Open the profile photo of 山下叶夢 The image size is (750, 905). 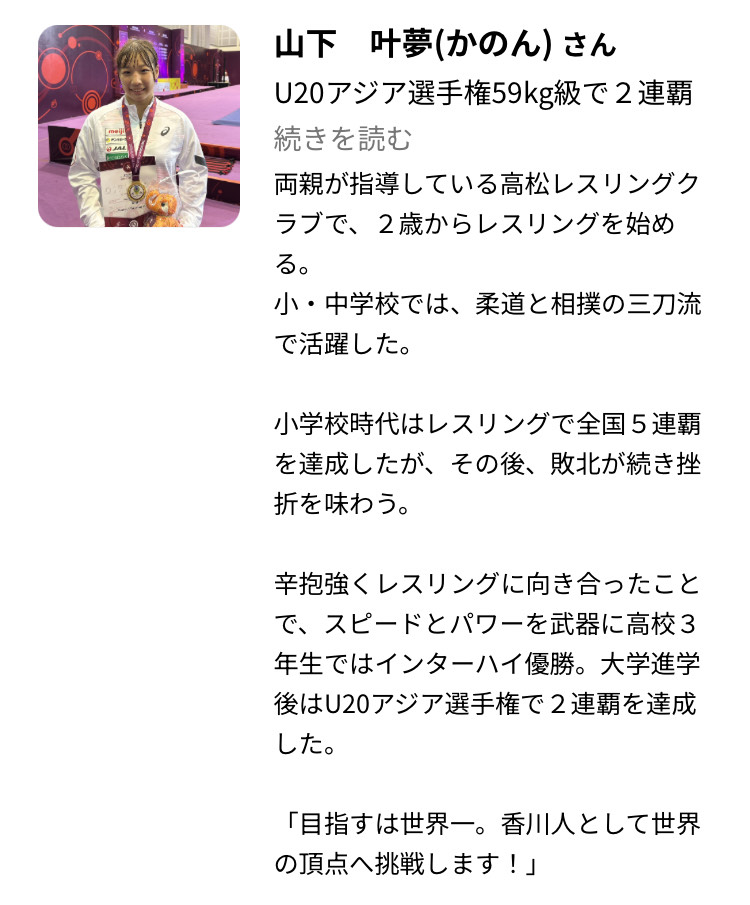[139, 126]
